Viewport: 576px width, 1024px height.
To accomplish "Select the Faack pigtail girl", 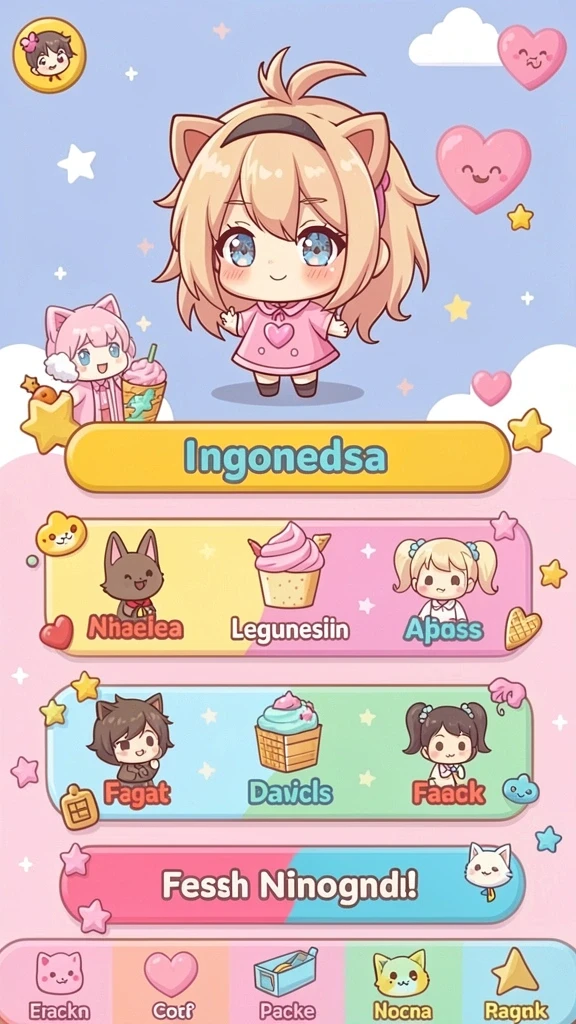I will click(x=448, y=753).
